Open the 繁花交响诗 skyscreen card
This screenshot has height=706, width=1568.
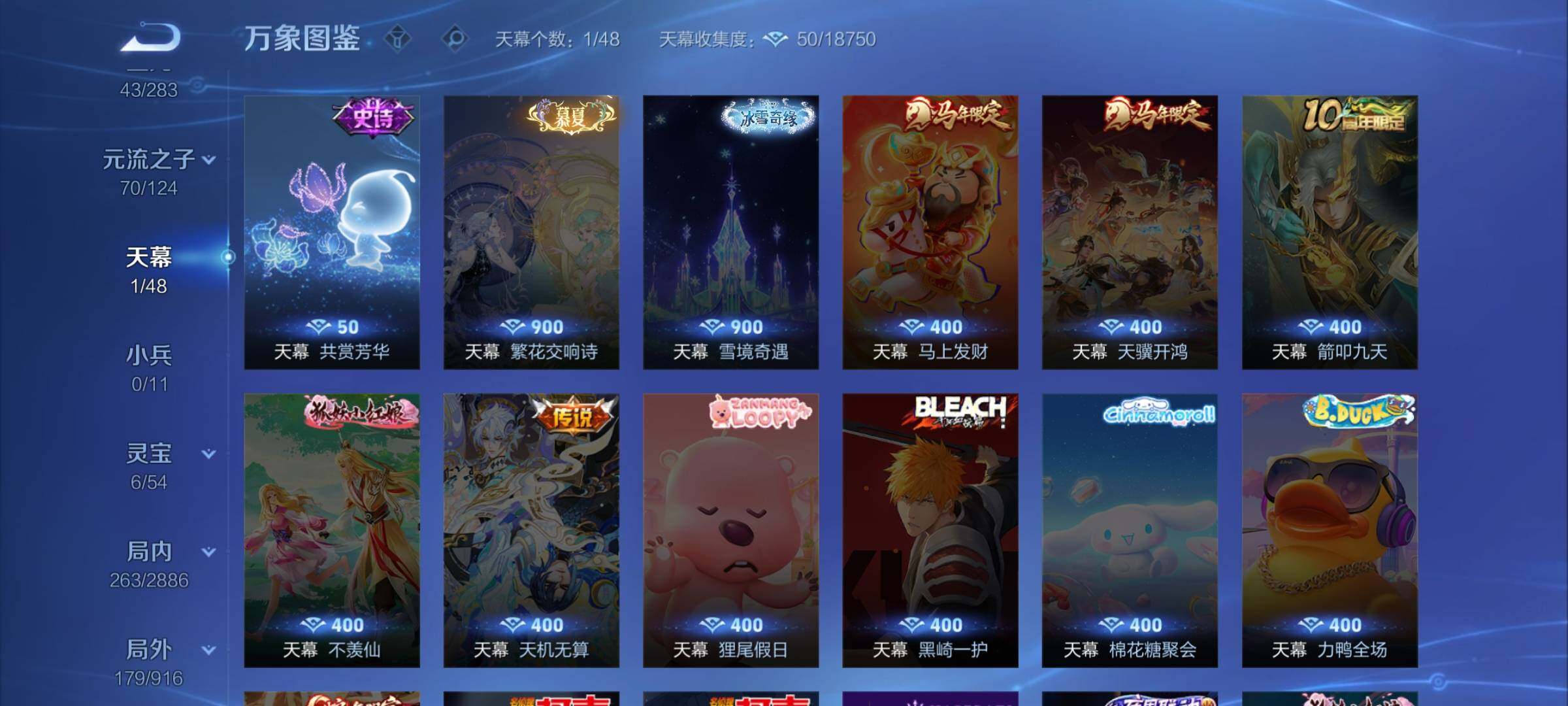point(531,232)
